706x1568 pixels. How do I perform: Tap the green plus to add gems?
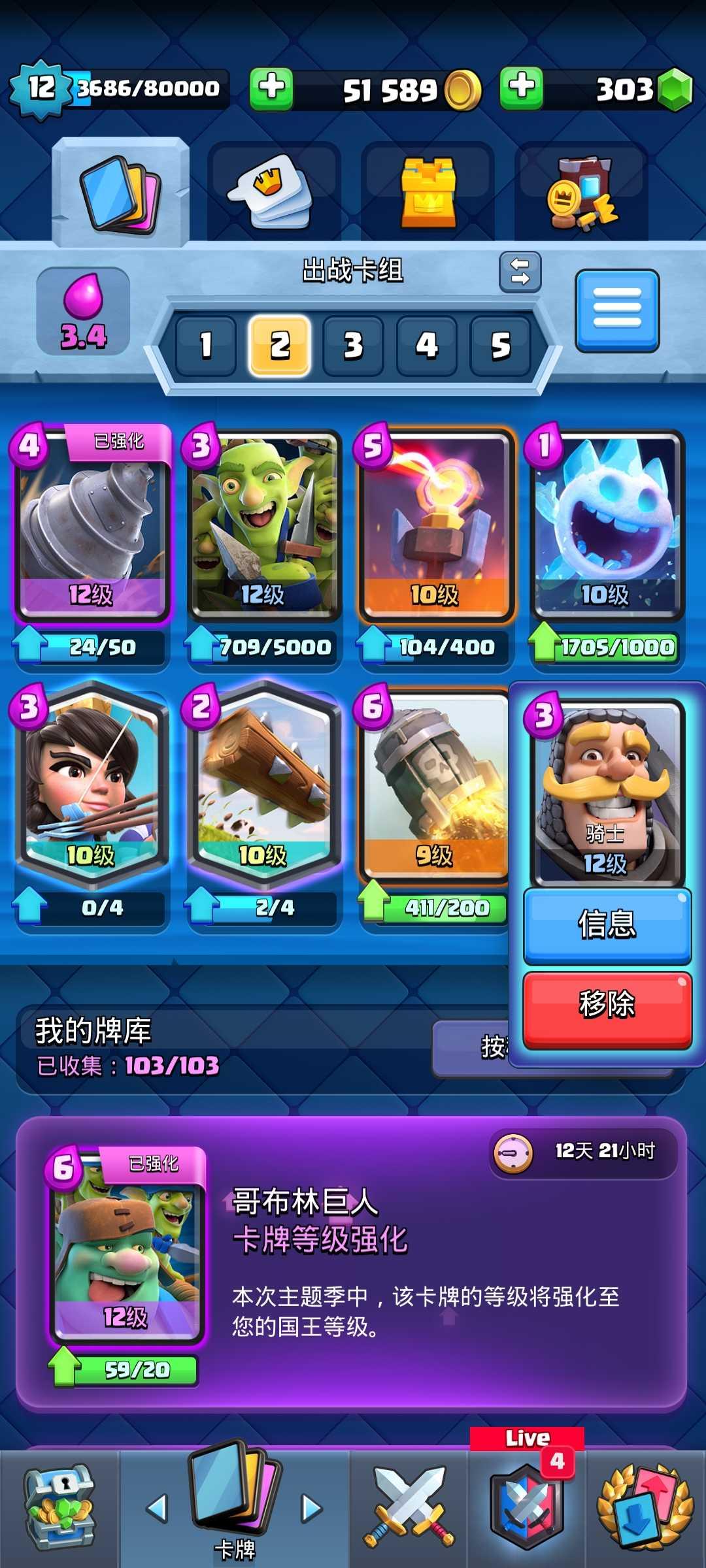click(x=521, y=88)
